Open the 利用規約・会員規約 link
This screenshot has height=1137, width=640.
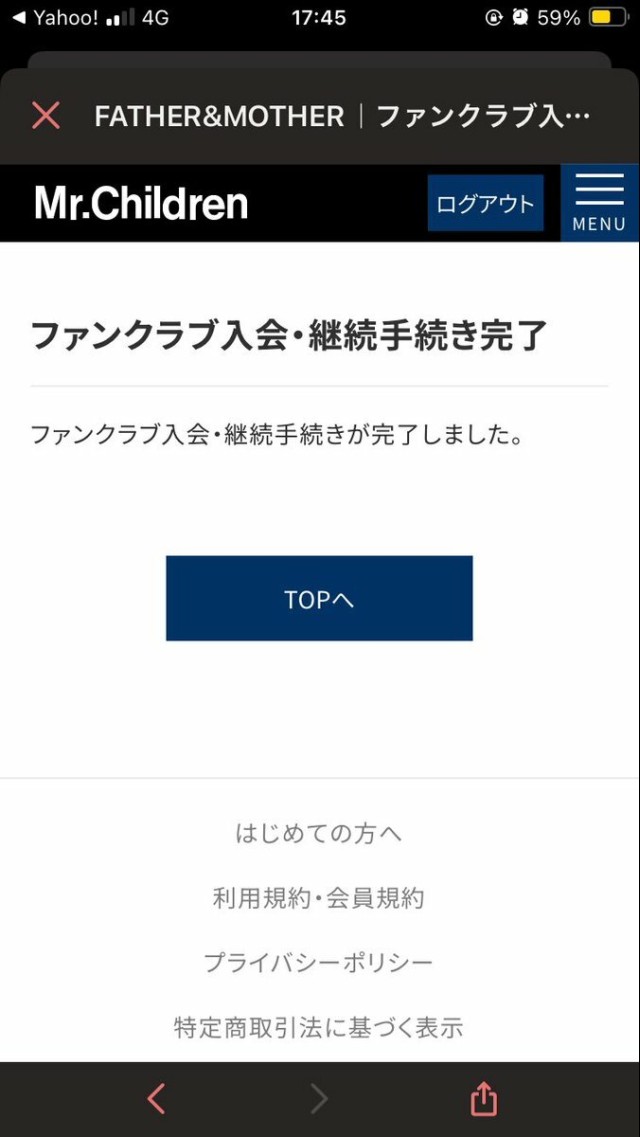click(319, 898)
